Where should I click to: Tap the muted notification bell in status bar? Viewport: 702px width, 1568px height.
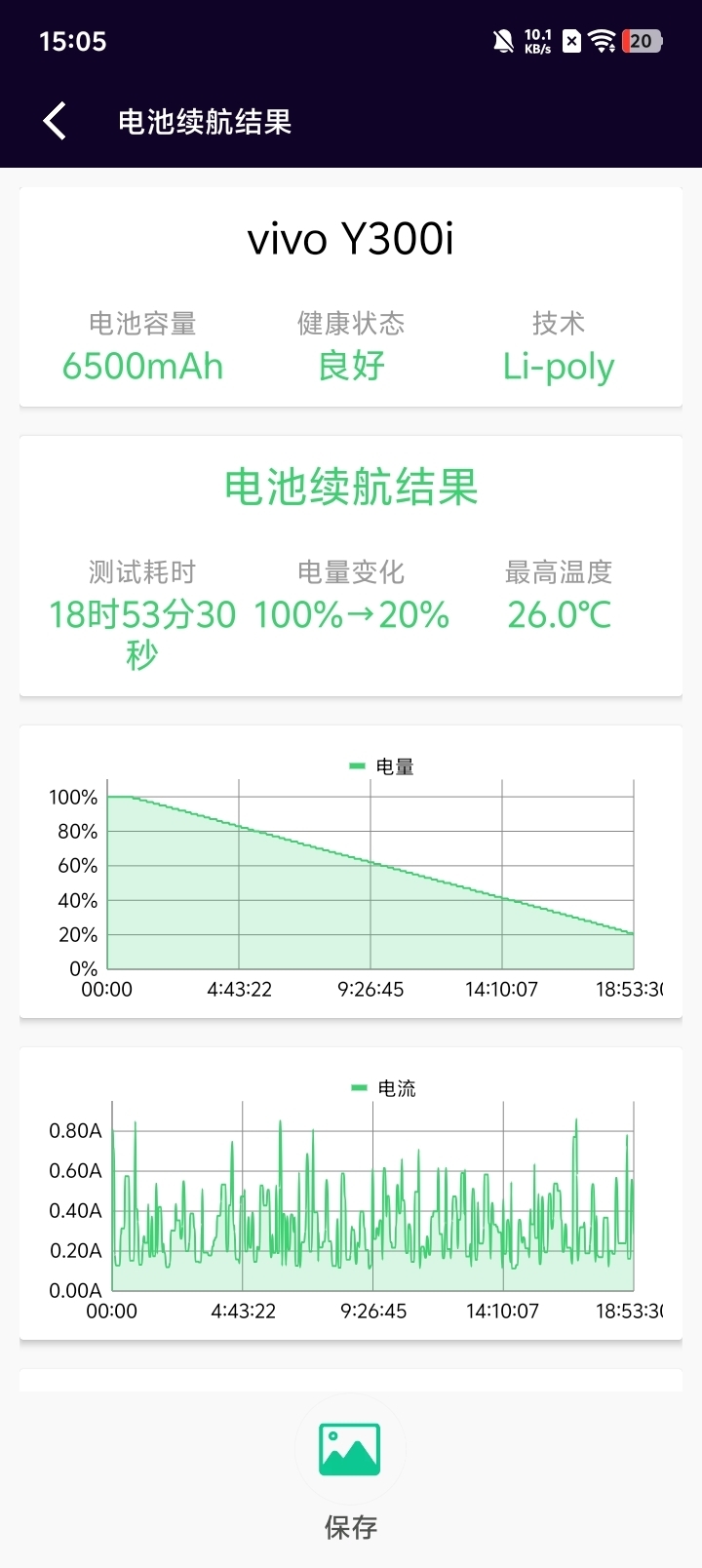(x=503, y=41)
